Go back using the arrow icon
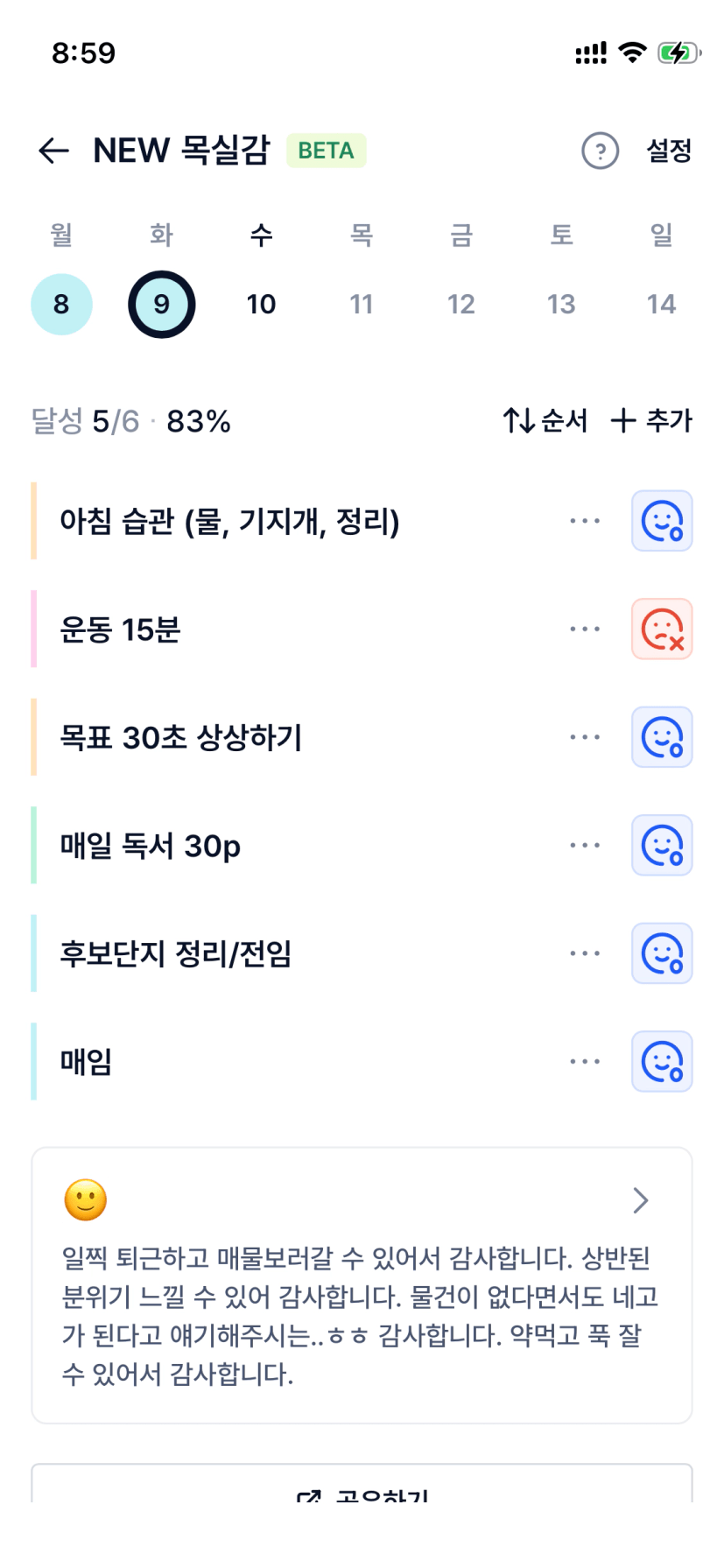This screenshot has height=1568, width=724. [54, 151]
